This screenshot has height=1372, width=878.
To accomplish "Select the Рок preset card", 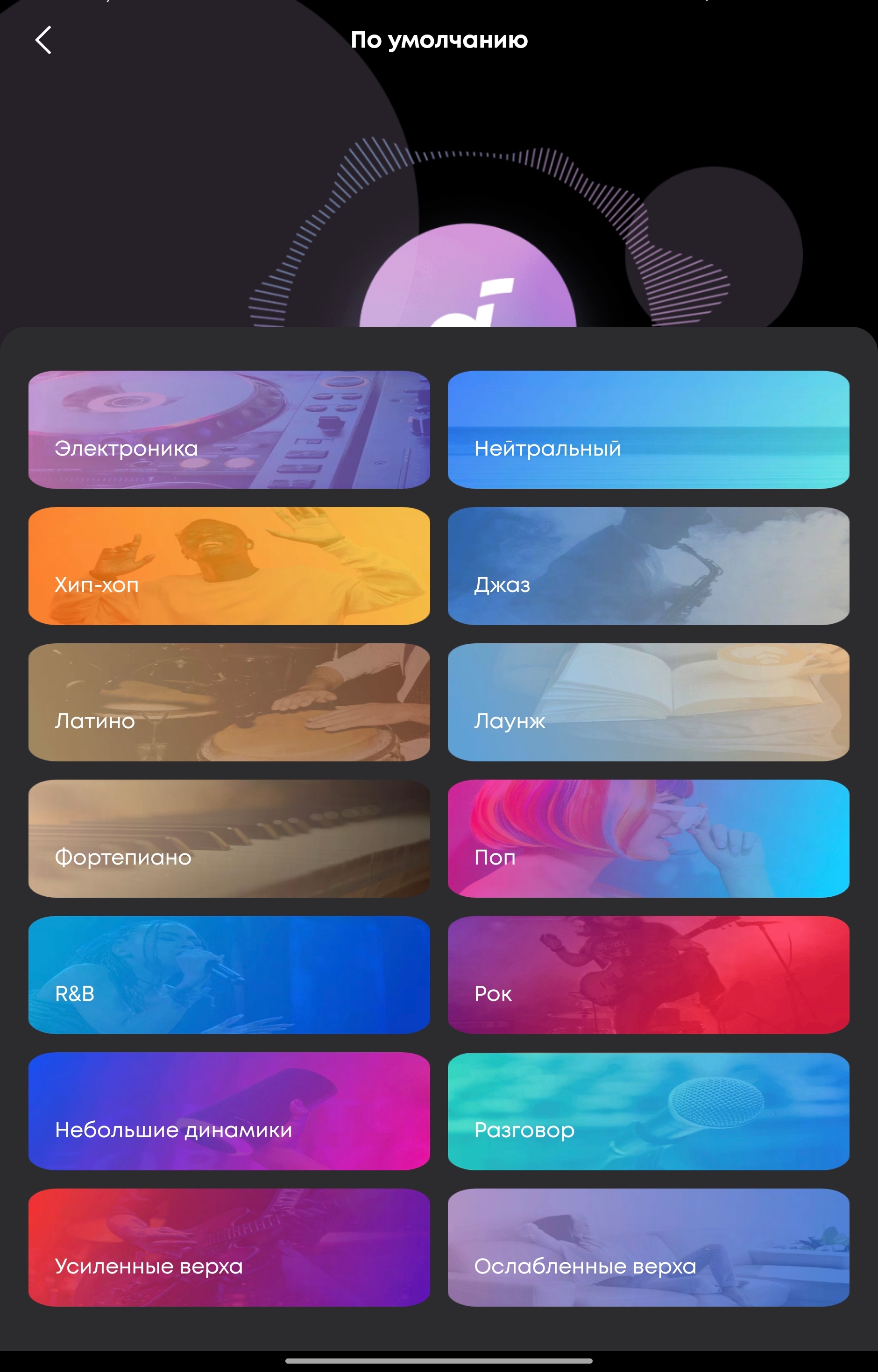I will point(648,975).
